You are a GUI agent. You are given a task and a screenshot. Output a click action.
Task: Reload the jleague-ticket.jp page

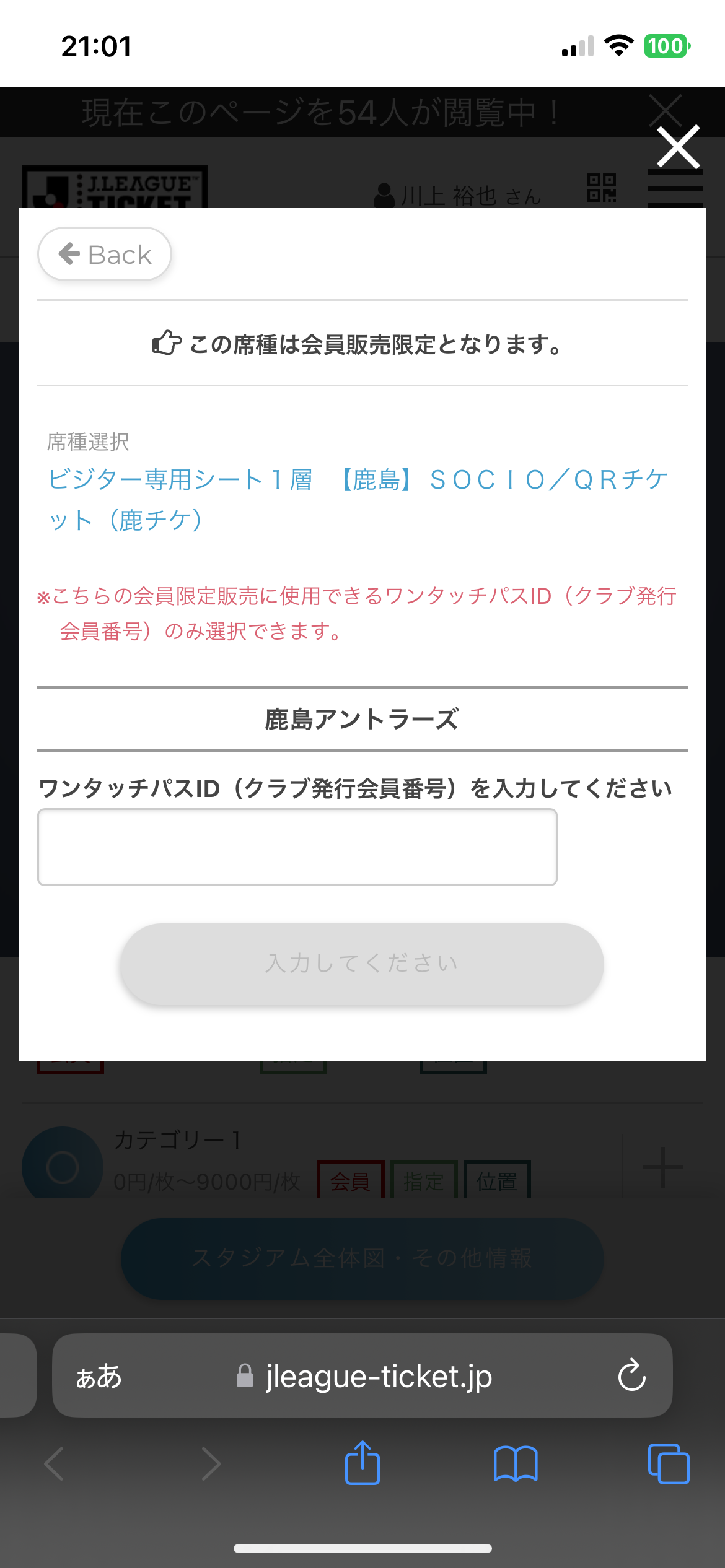[x=631, y=1375]
